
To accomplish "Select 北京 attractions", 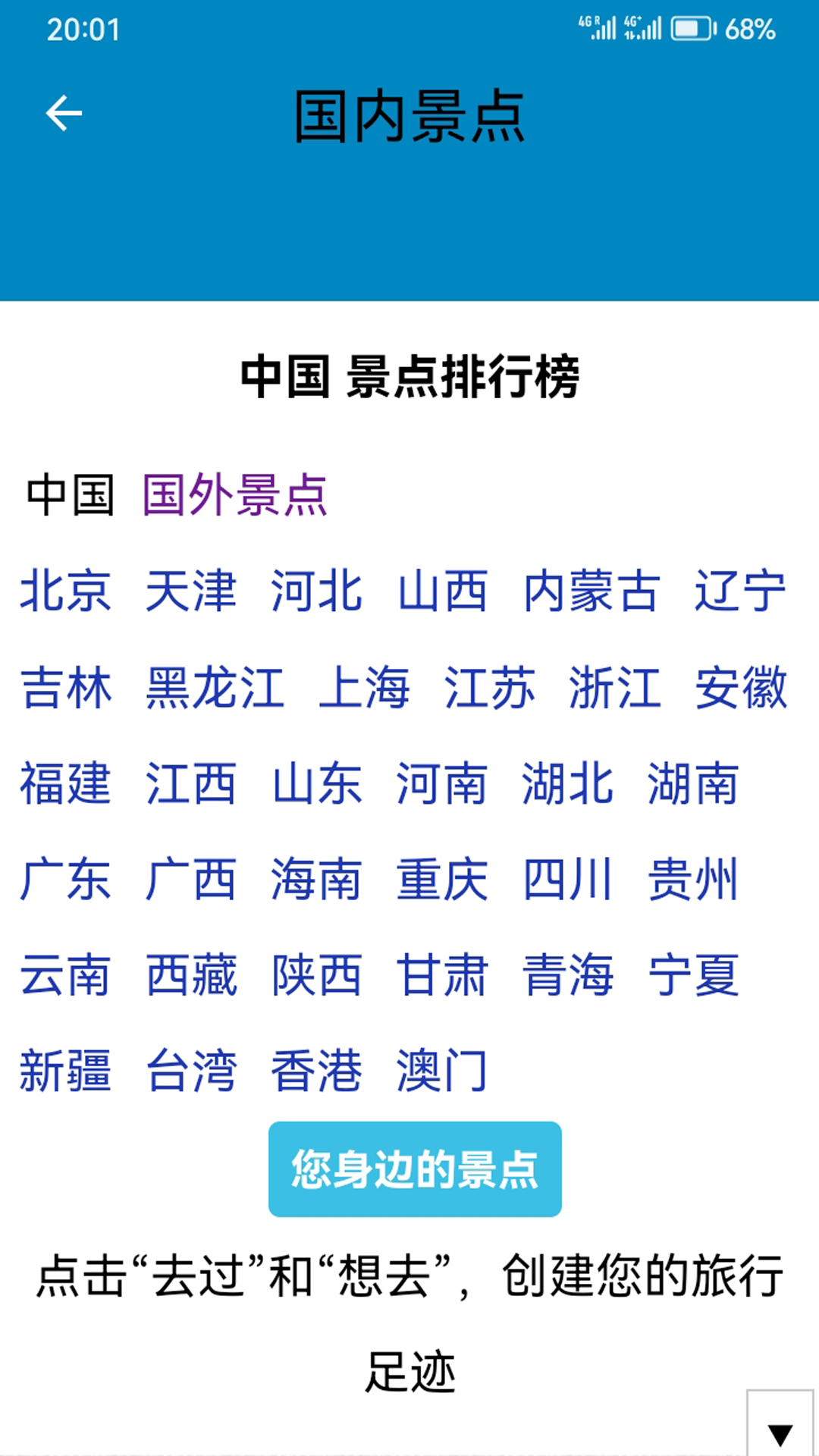I will (66, 591).
